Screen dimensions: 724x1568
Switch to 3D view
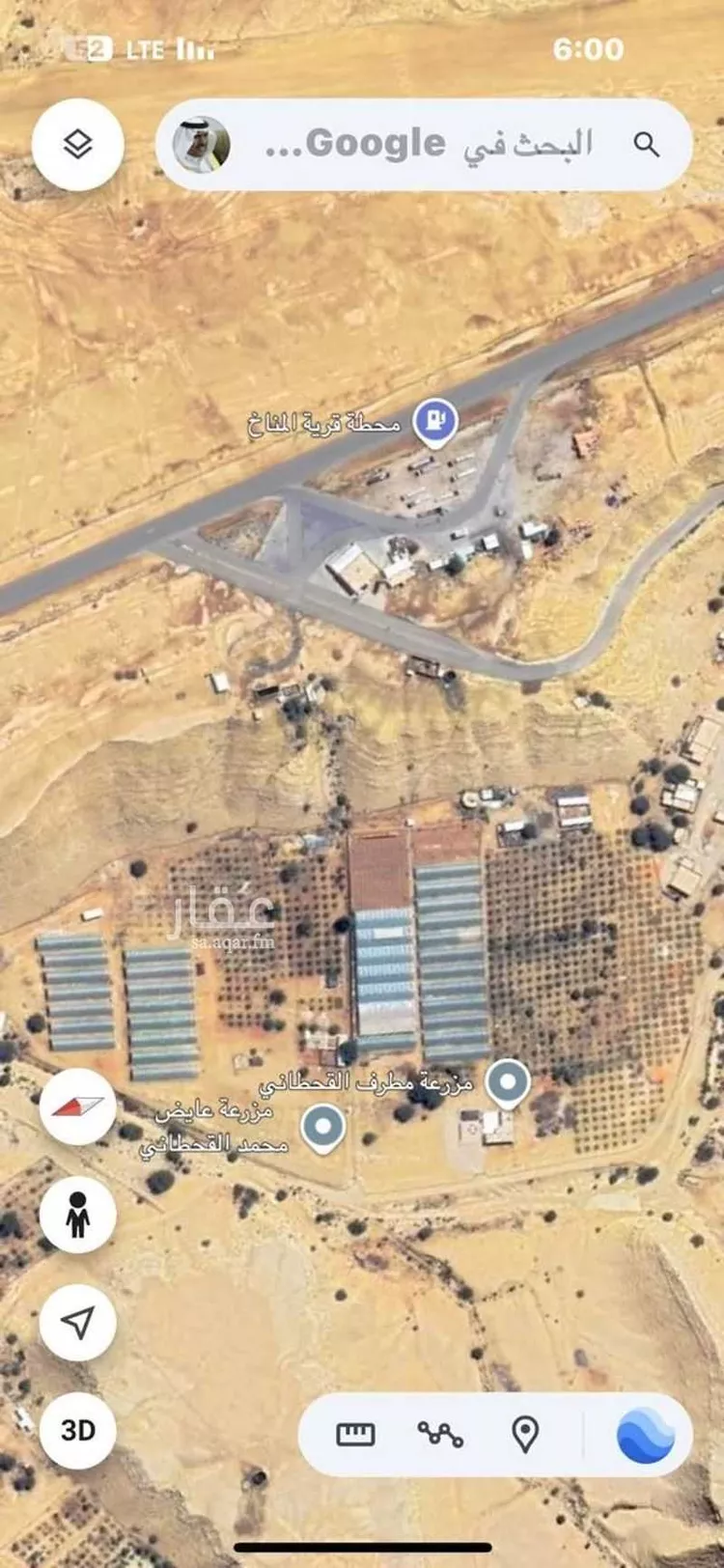(78, 1430)
